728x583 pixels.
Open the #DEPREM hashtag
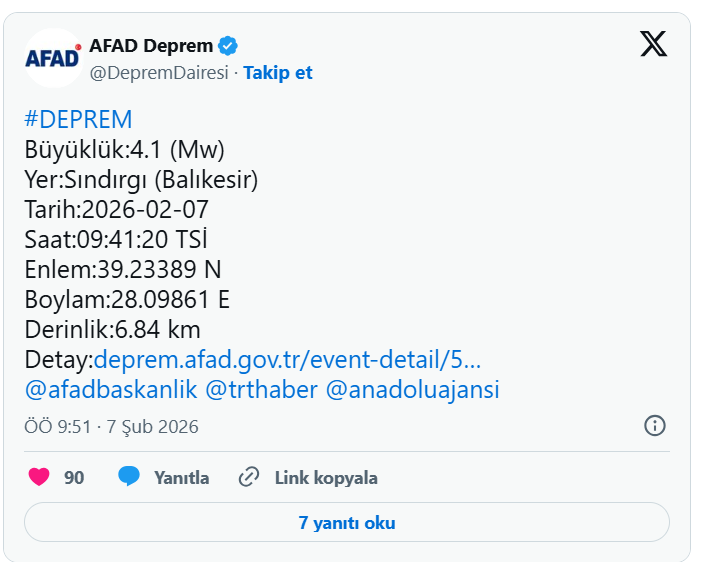tap(78, 120)
